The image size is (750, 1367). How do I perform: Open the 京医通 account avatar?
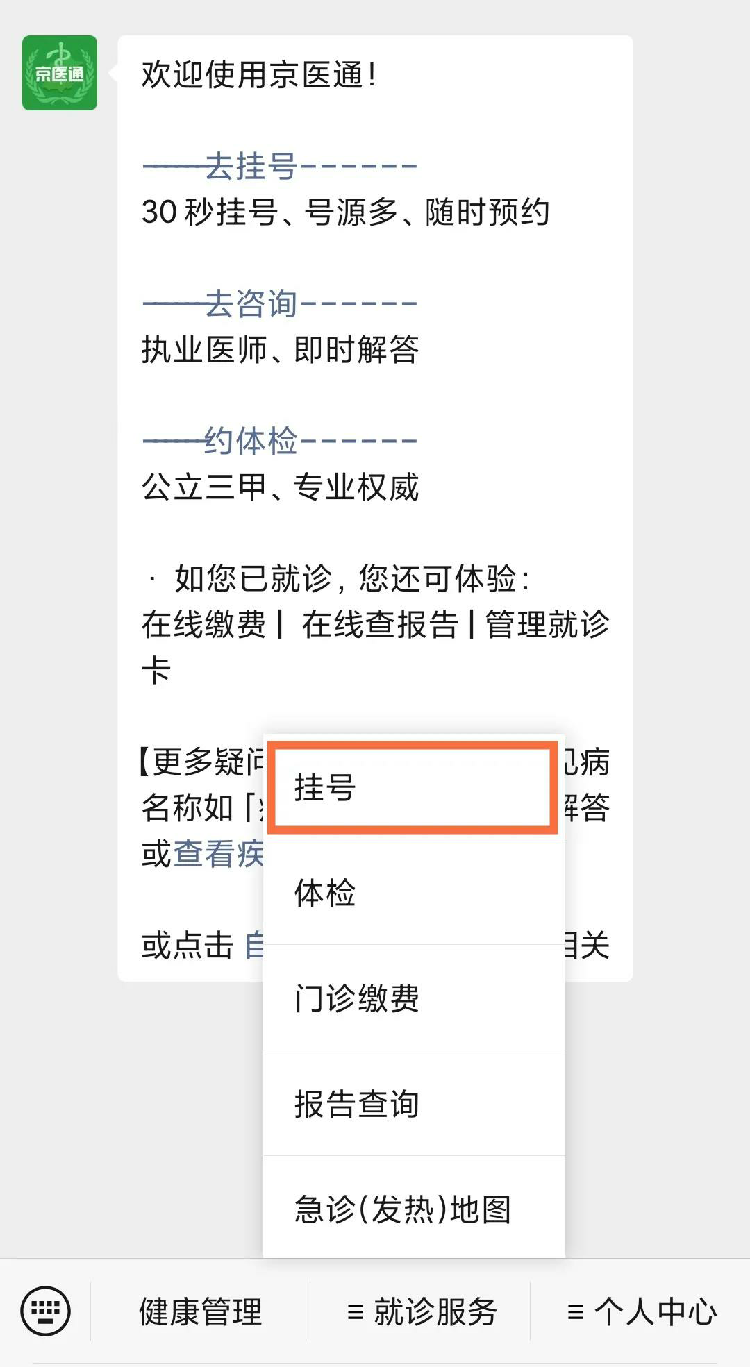point(60,73)
